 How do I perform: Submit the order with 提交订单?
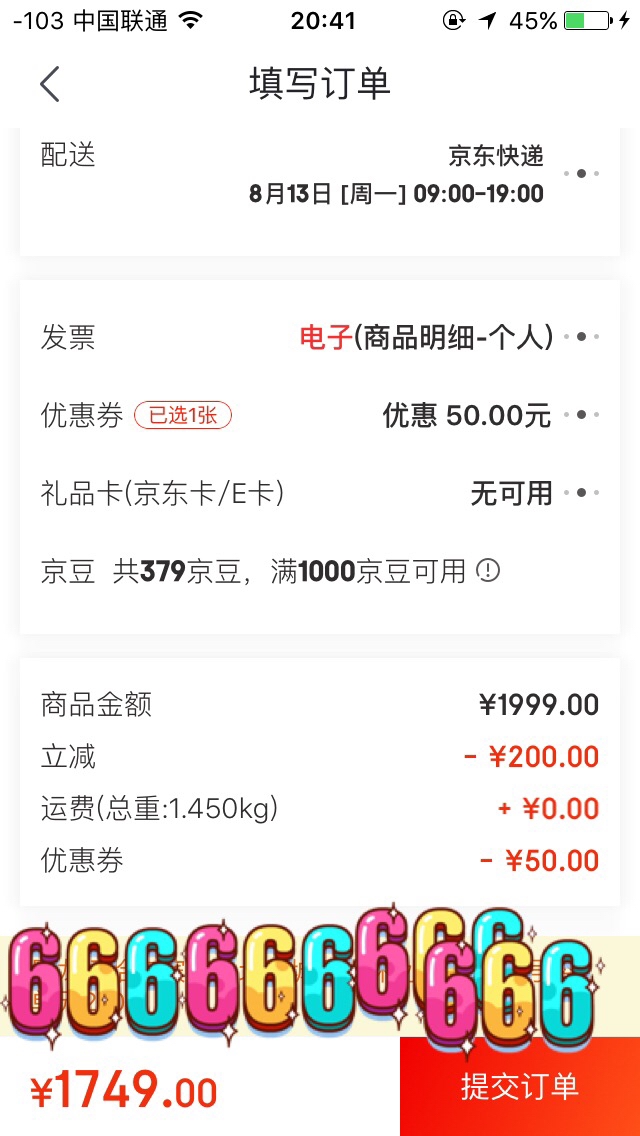(x=520, y=1087)
